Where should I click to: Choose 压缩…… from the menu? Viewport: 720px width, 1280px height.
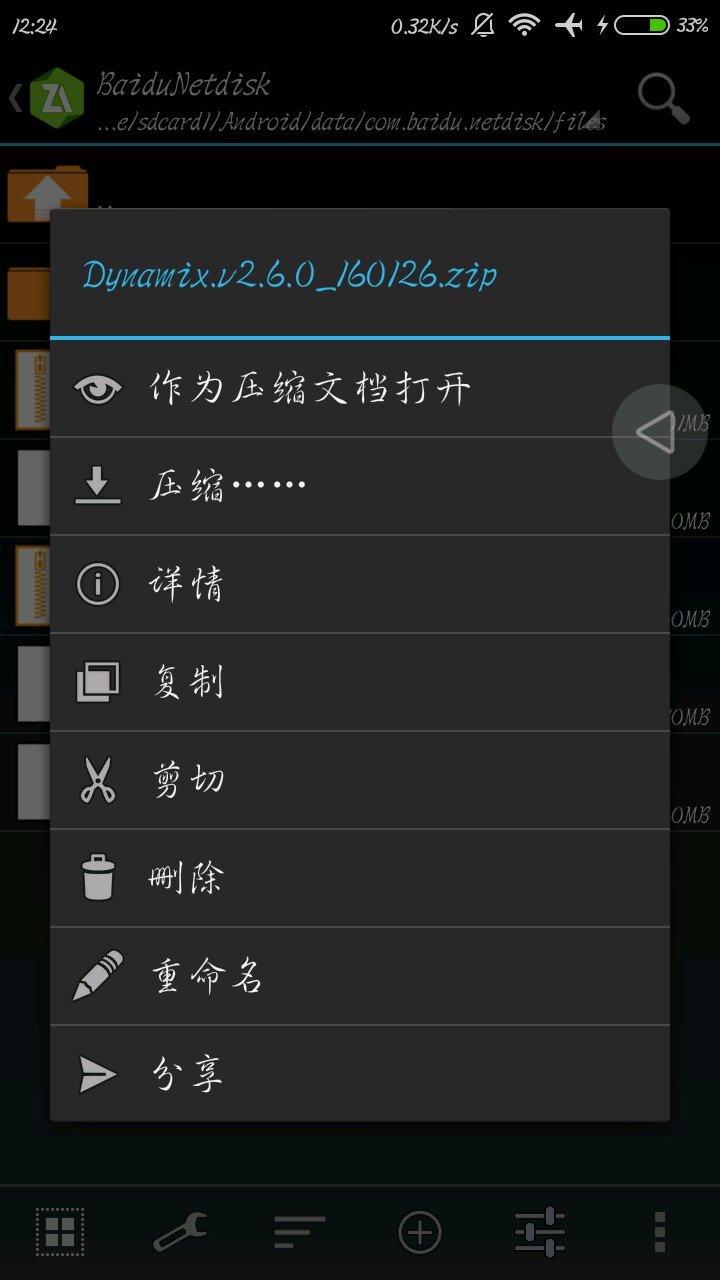[228, 486]
